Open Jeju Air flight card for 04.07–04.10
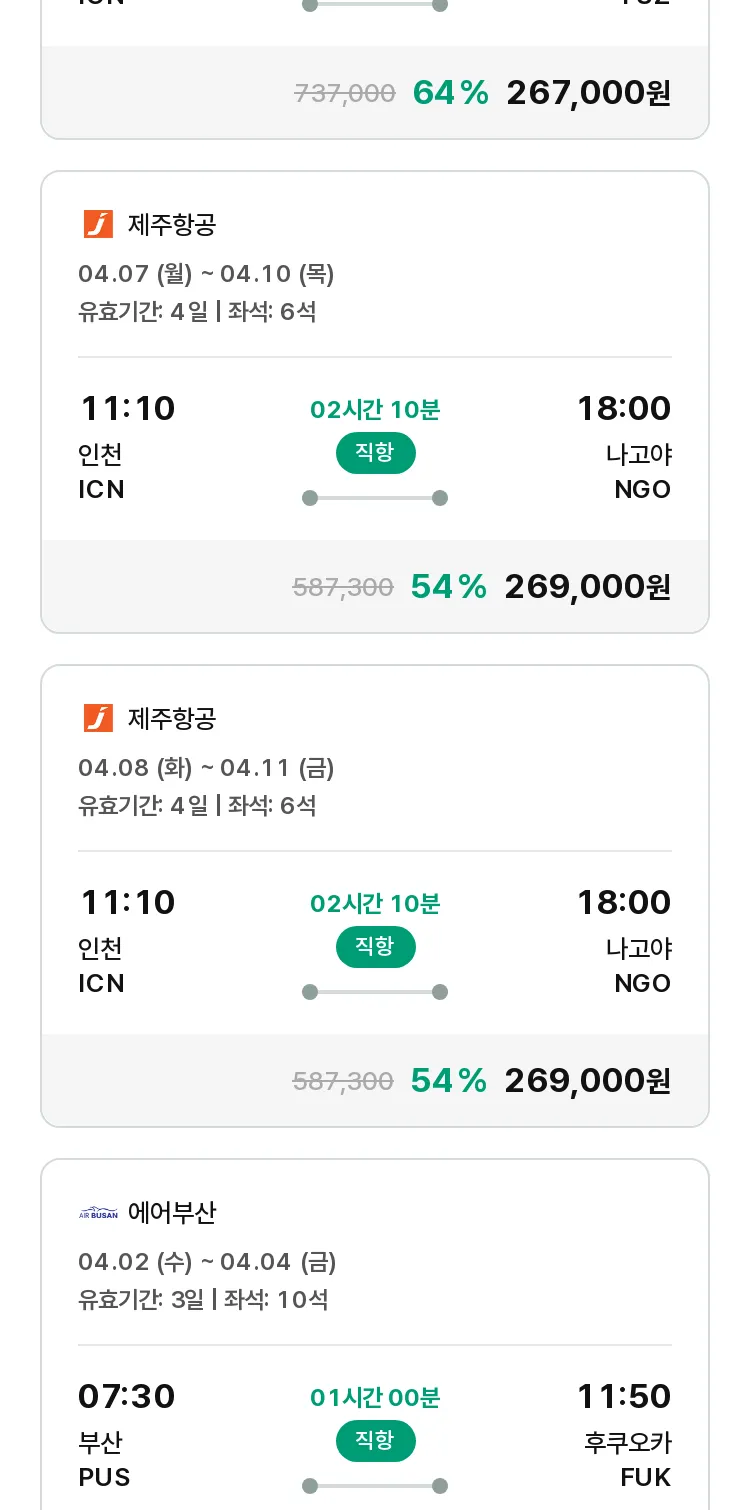This screenshot has height=1510, width=750. tap(375, 402)
